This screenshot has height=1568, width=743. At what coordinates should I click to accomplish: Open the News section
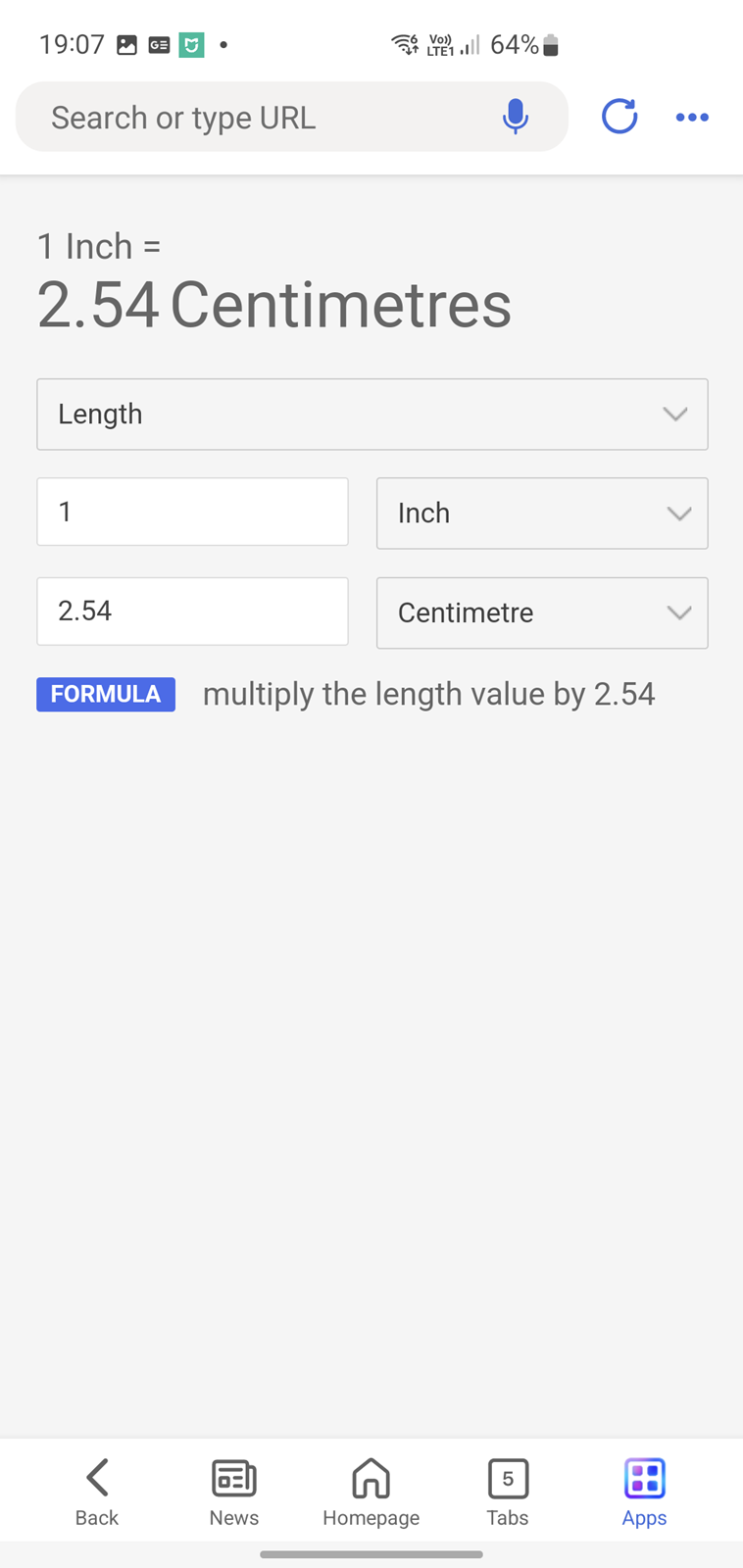tap(234, 1492)
